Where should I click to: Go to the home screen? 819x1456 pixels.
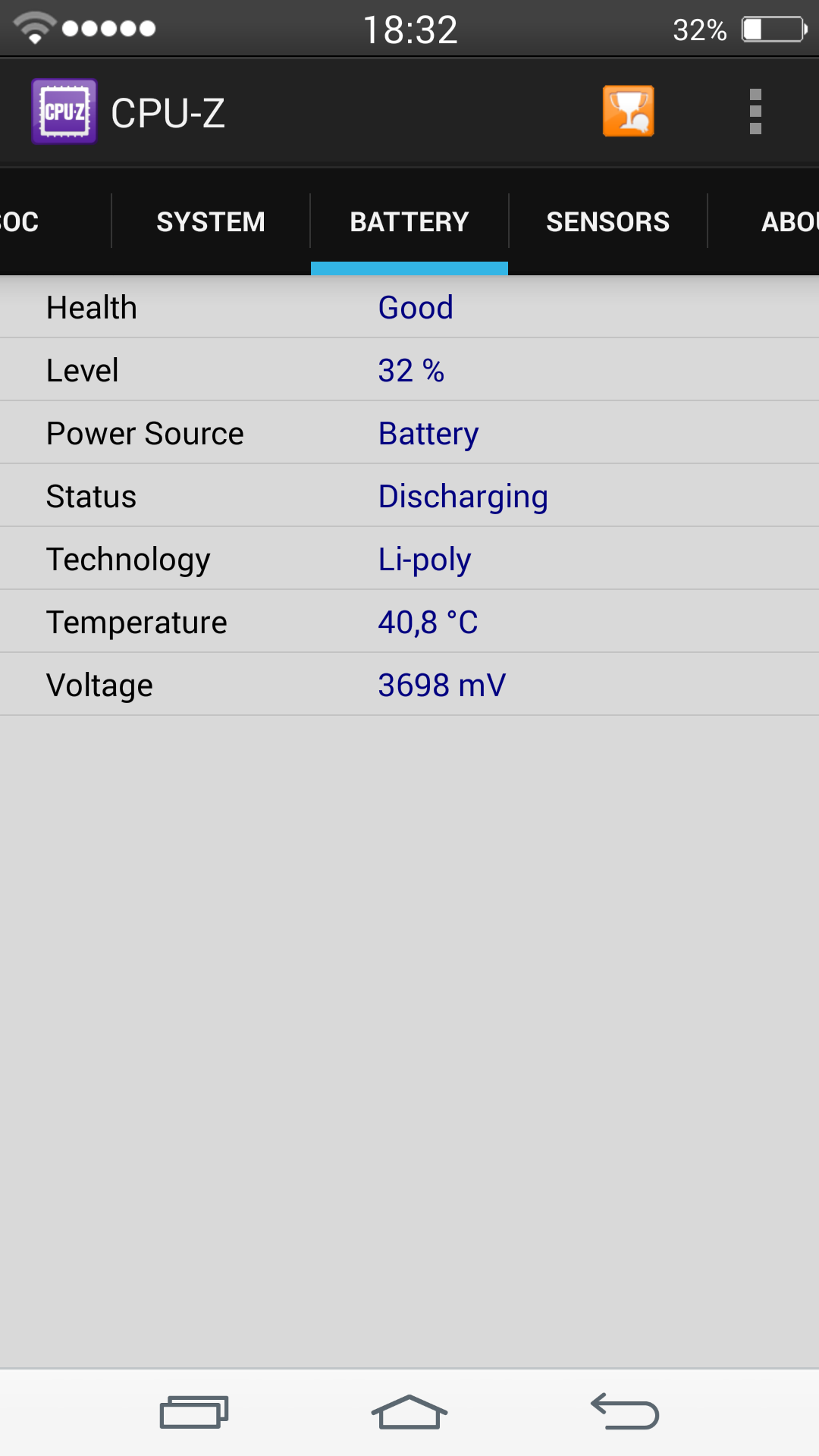[x=409, y=1412]
